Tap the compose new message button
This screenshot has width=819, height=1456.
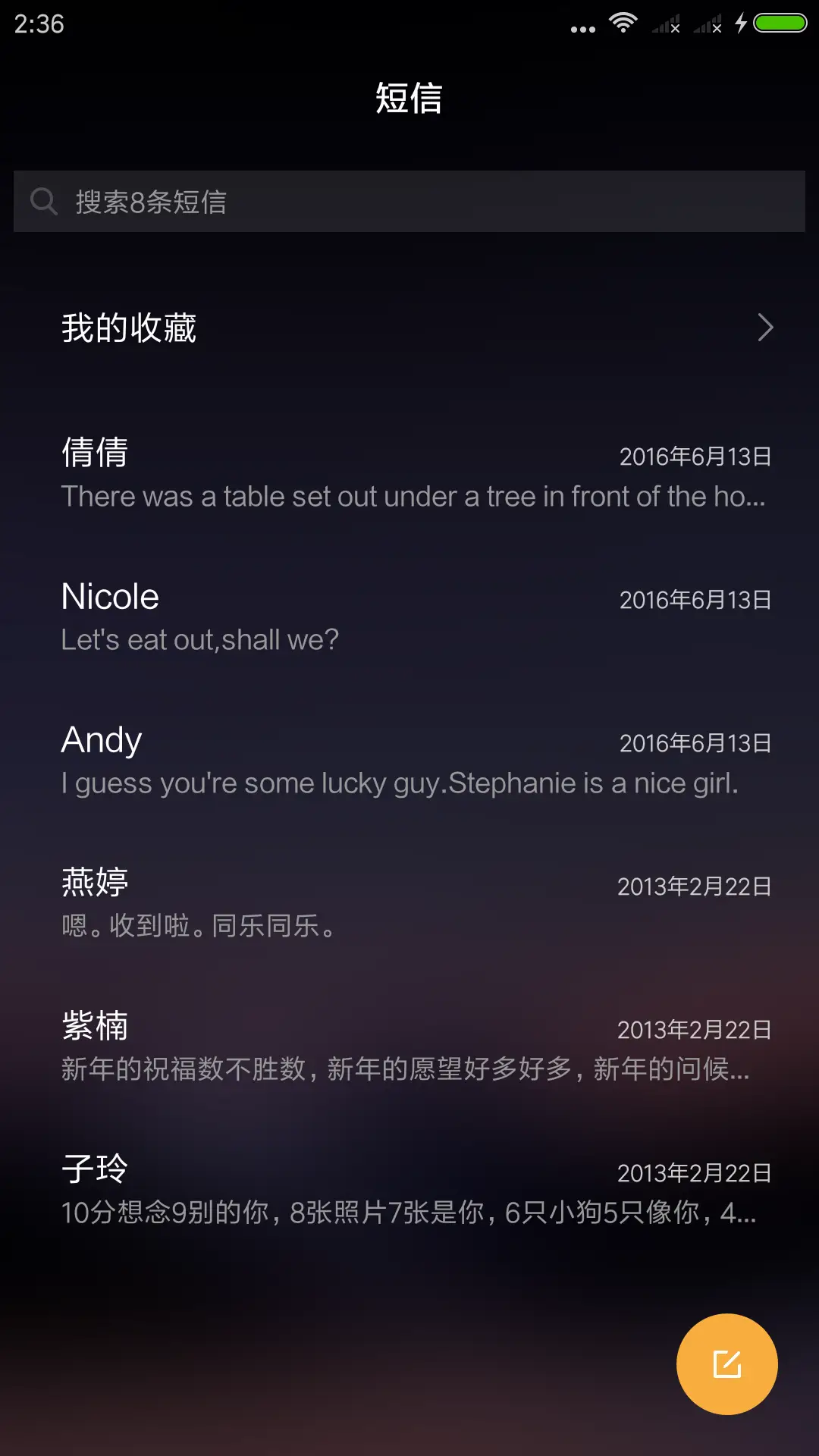(726, 1363)
